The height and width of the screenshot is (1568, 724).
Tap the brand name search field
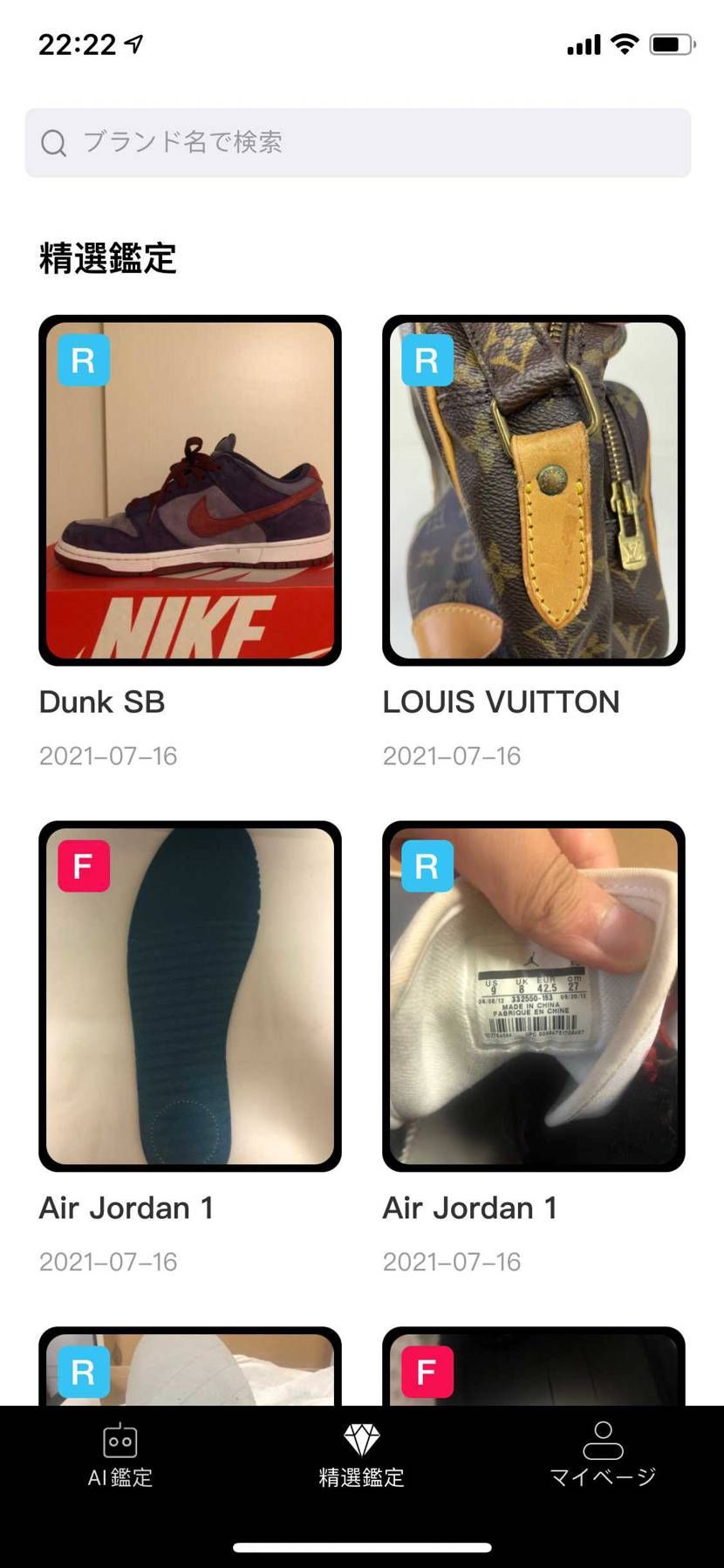point(358,142)
